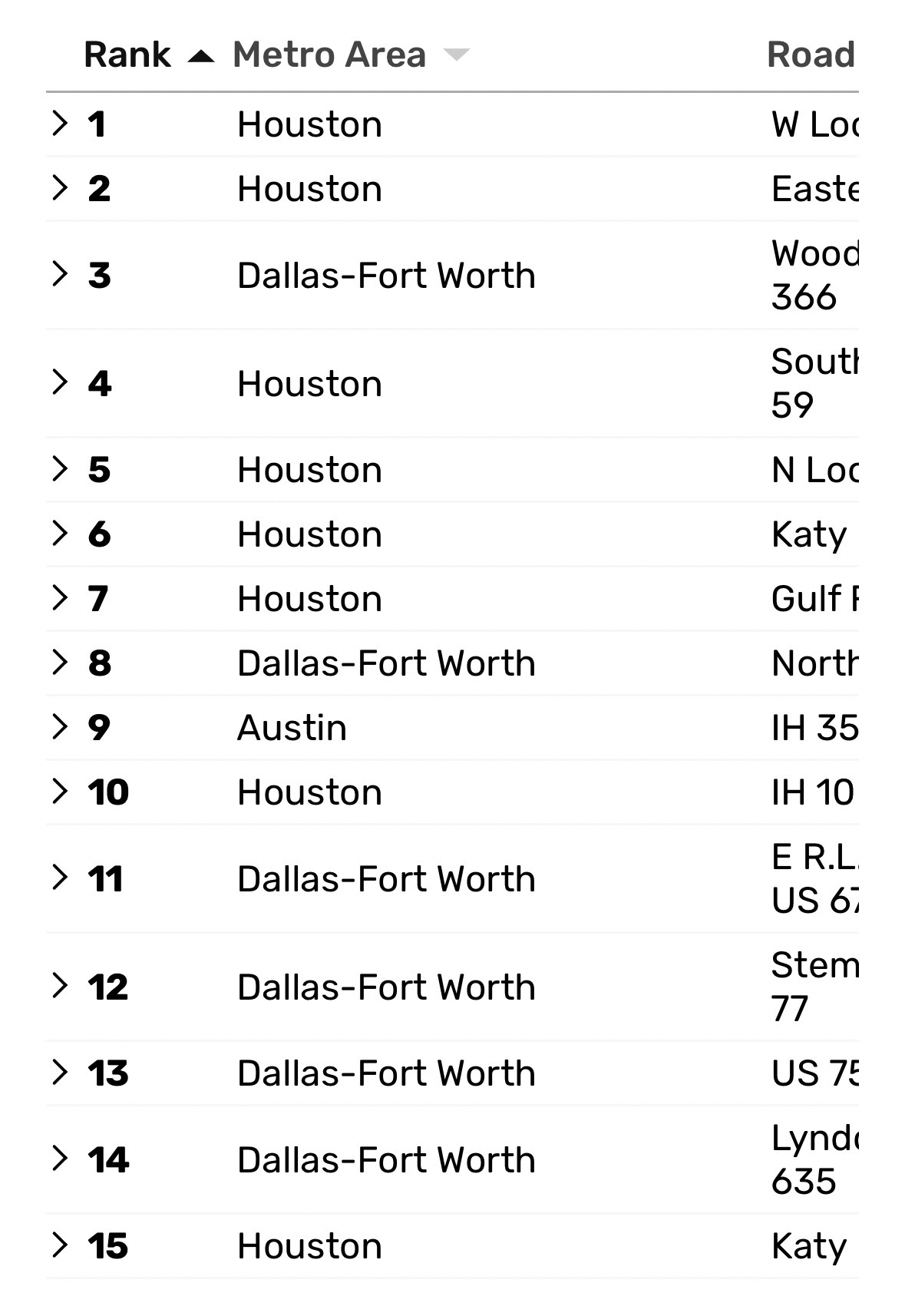Image resolution: width=905 pixels, height=1316 pixels.
Task: Expand the rank 12 row details
Action: (60, 986)
